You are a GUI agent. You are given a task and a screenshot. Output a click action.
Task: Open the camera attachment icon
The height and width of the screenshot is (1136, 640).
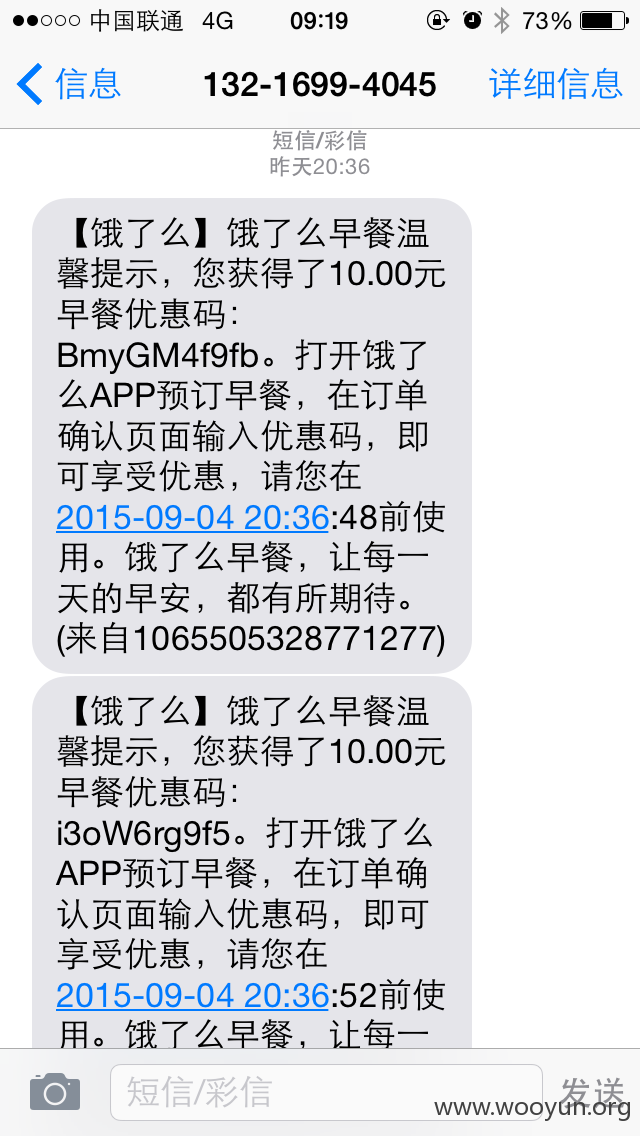tap(55, 1092)
